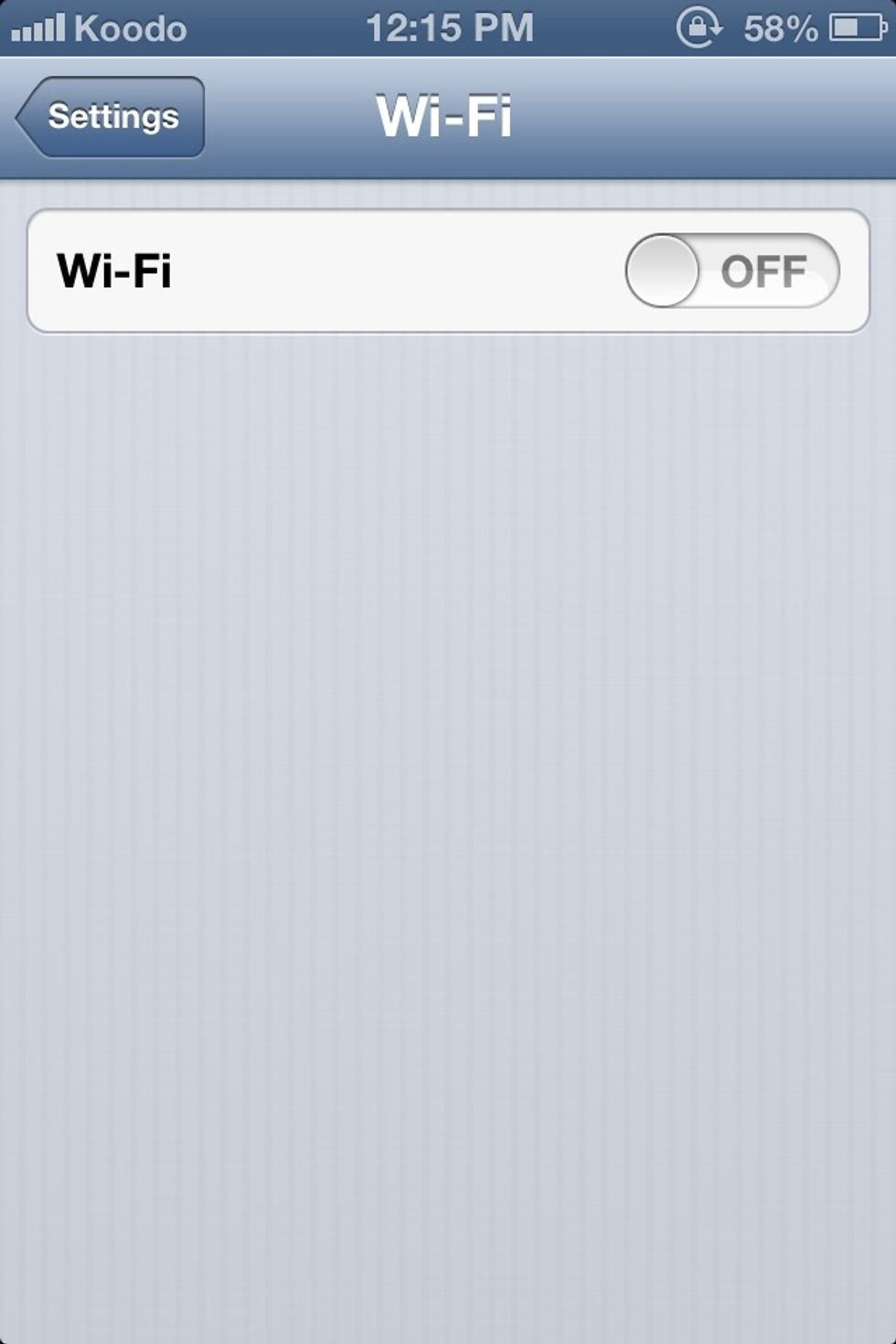Viewport: 896px width, 1344px height.
Task: Click the toggle switch track
Action: (x=731, y=272)
